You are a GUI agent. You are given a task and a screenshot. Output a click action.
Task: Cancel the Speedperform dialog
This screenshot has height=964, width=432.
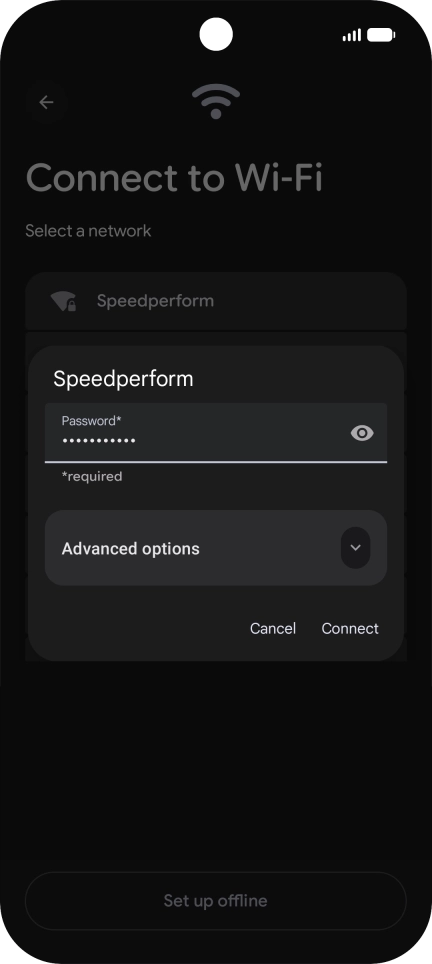273,628
